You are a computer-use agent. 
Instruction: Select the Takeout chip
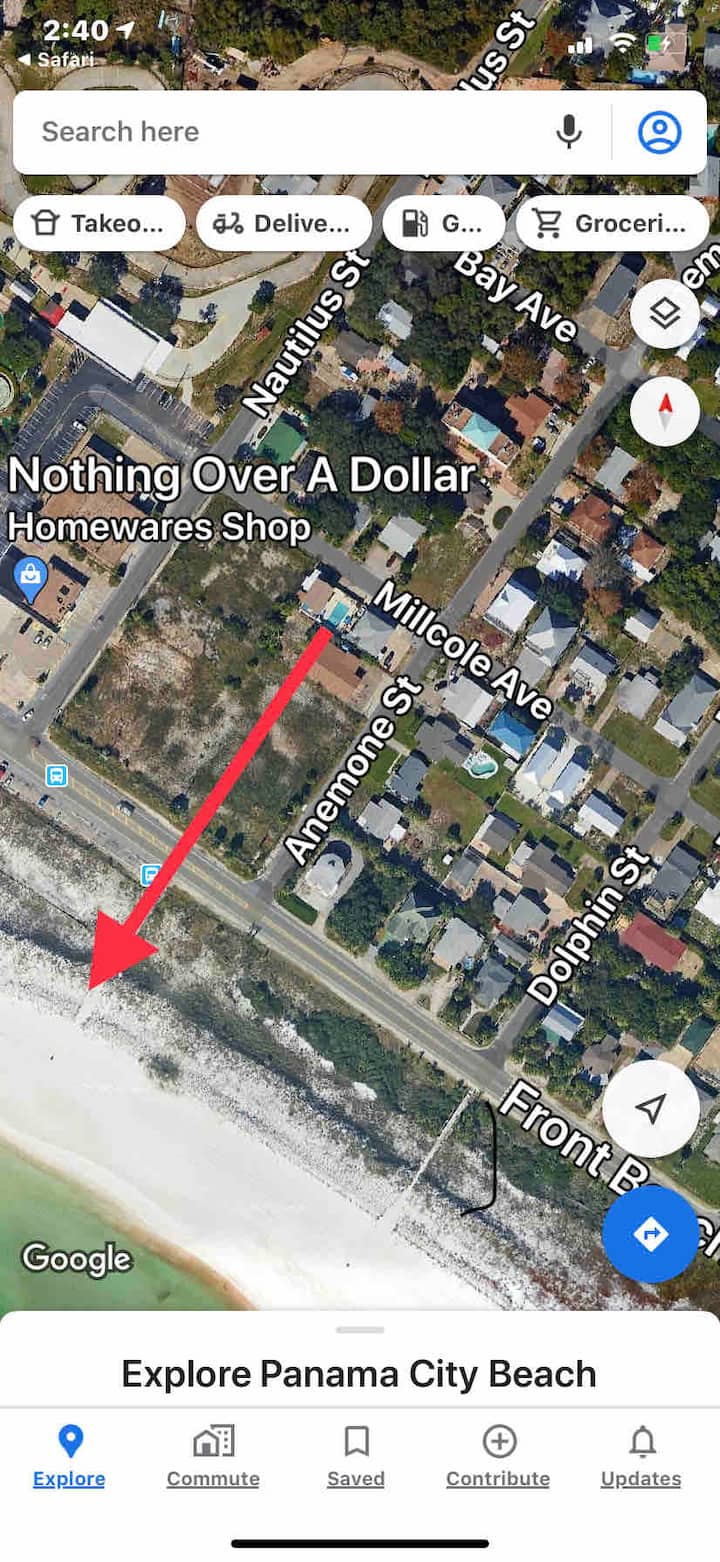point(99,223)
